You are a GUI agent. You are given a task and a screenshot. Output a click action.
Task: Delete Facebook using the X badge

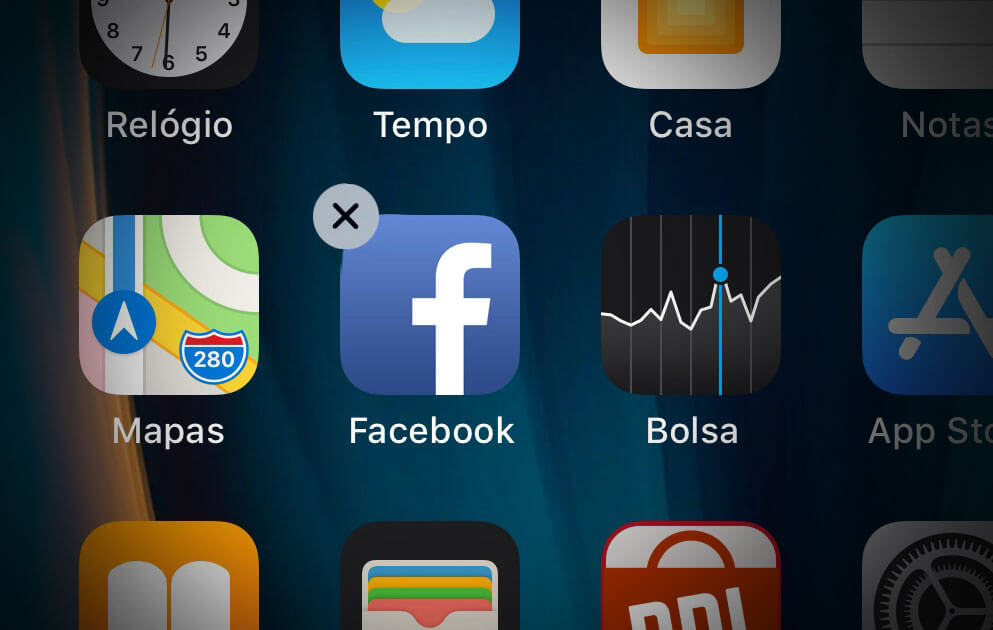345,216
